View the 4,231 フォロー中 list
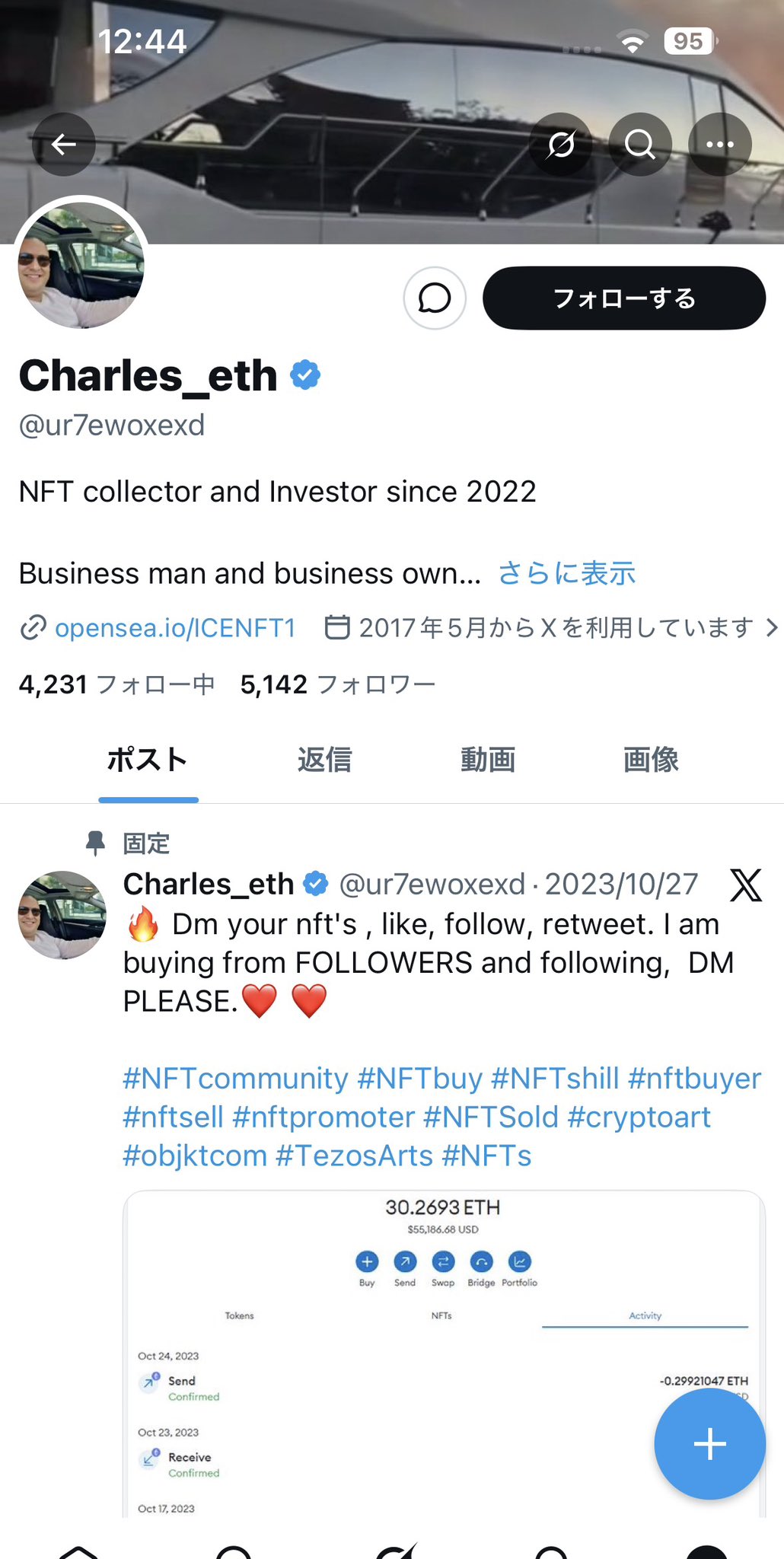Screen dimensions: 784x1559 pyautogui.click(x=116, y=684)
